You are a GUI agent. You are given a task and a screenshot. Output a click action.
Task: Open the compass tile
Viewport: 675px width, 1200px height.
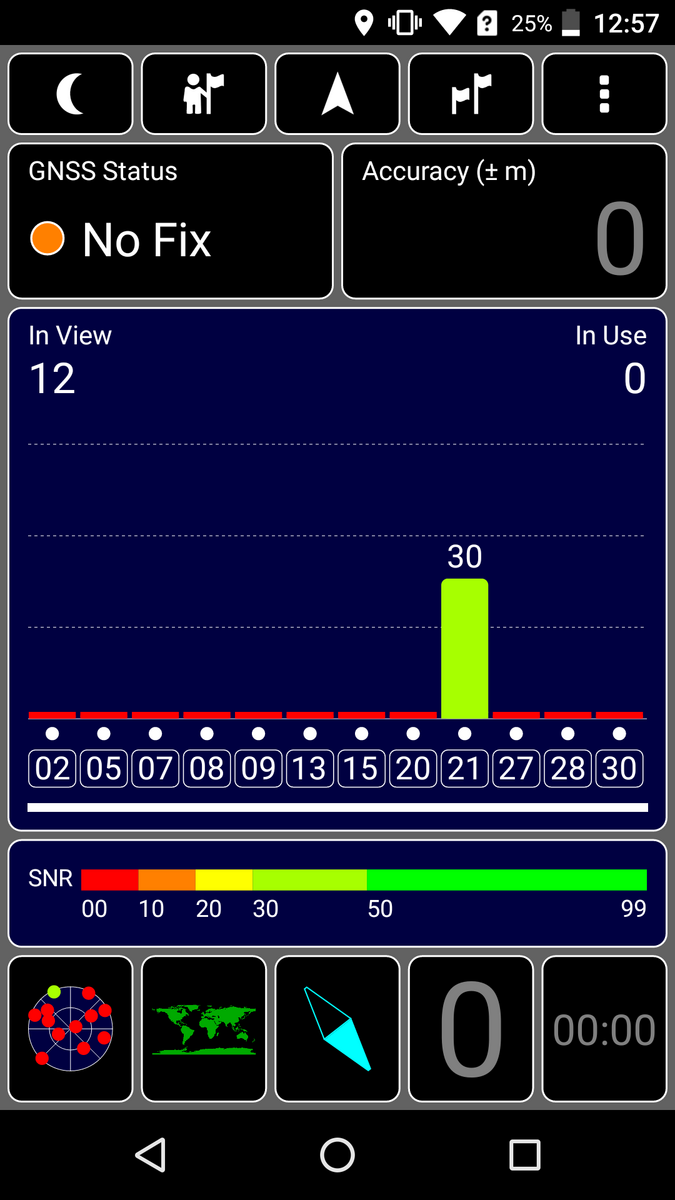[337, 1028]
